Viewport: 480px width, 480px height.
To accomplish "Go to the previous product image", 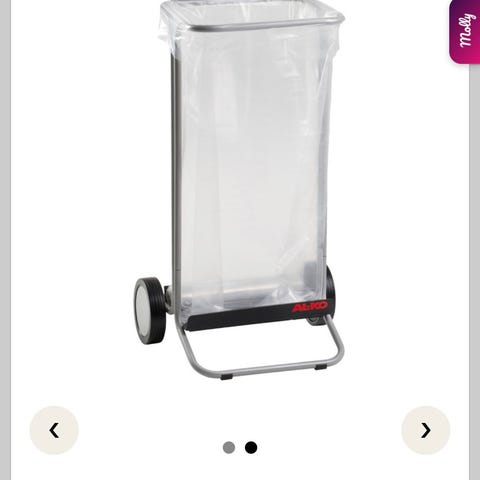I will point(54,430).
